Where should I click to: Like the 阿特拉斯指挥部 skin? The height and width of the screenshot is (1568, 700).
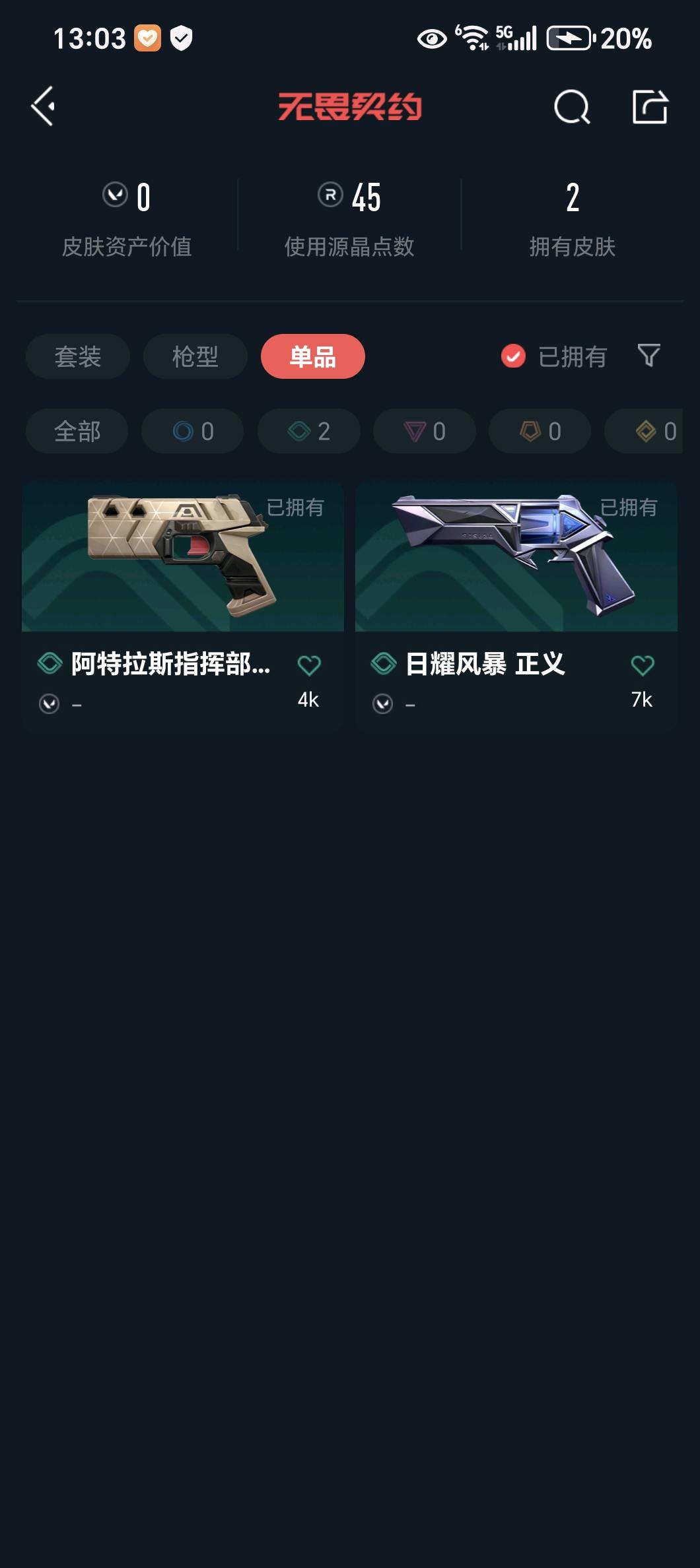tap(308, 665)
